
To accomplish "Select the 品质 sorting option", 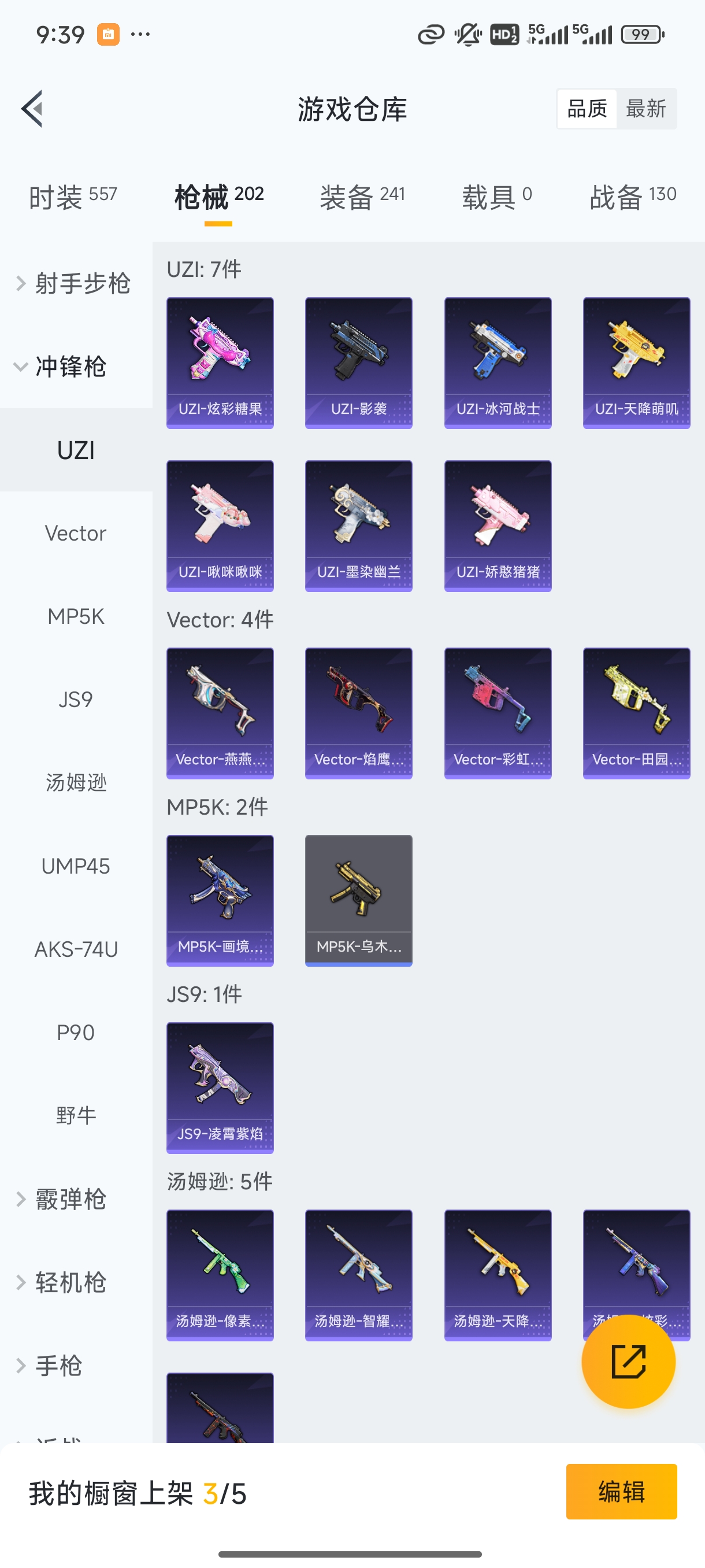I will click(x=586, y=108).
